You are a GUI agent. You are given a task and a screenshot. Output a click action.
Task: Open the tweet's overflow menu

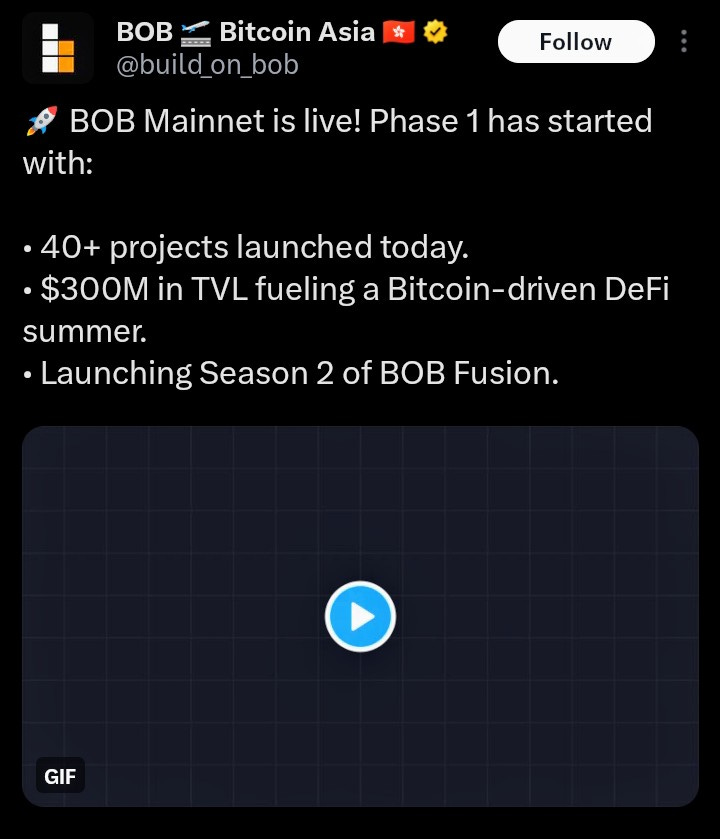click(684, 42)
